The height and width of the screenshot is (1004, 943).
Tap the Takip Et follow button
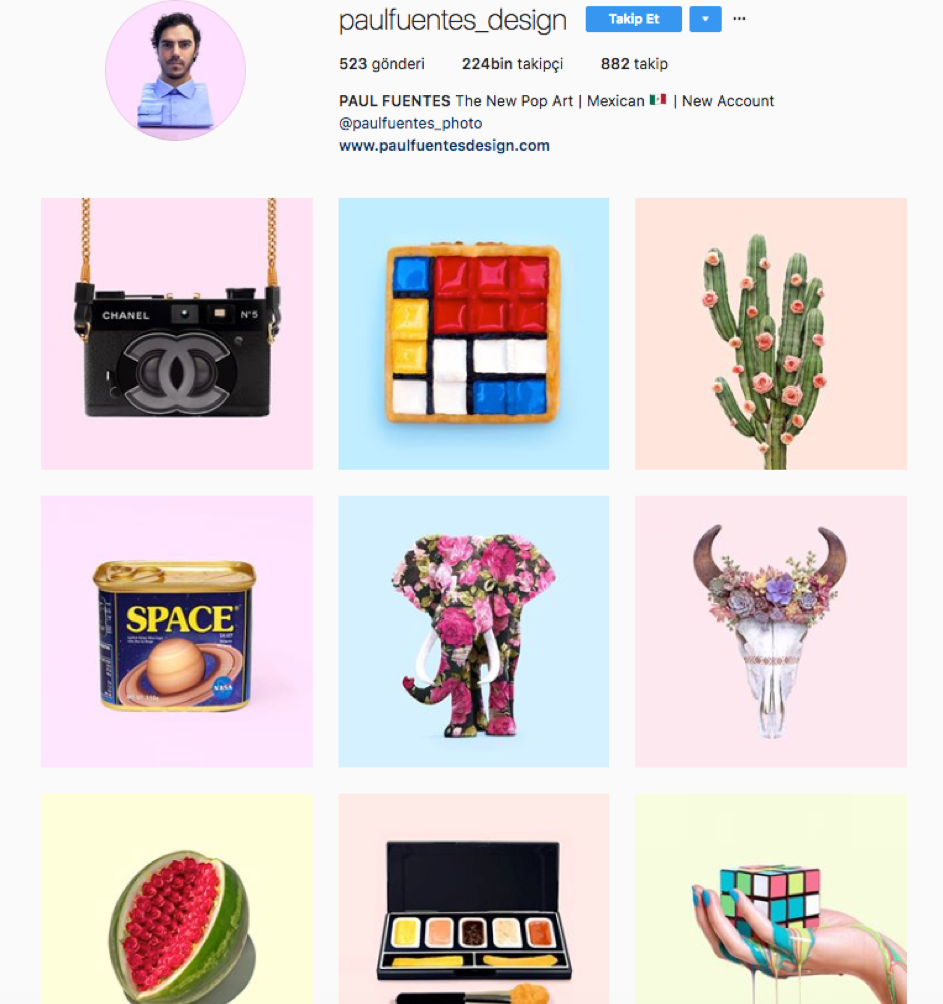(633, 19)
